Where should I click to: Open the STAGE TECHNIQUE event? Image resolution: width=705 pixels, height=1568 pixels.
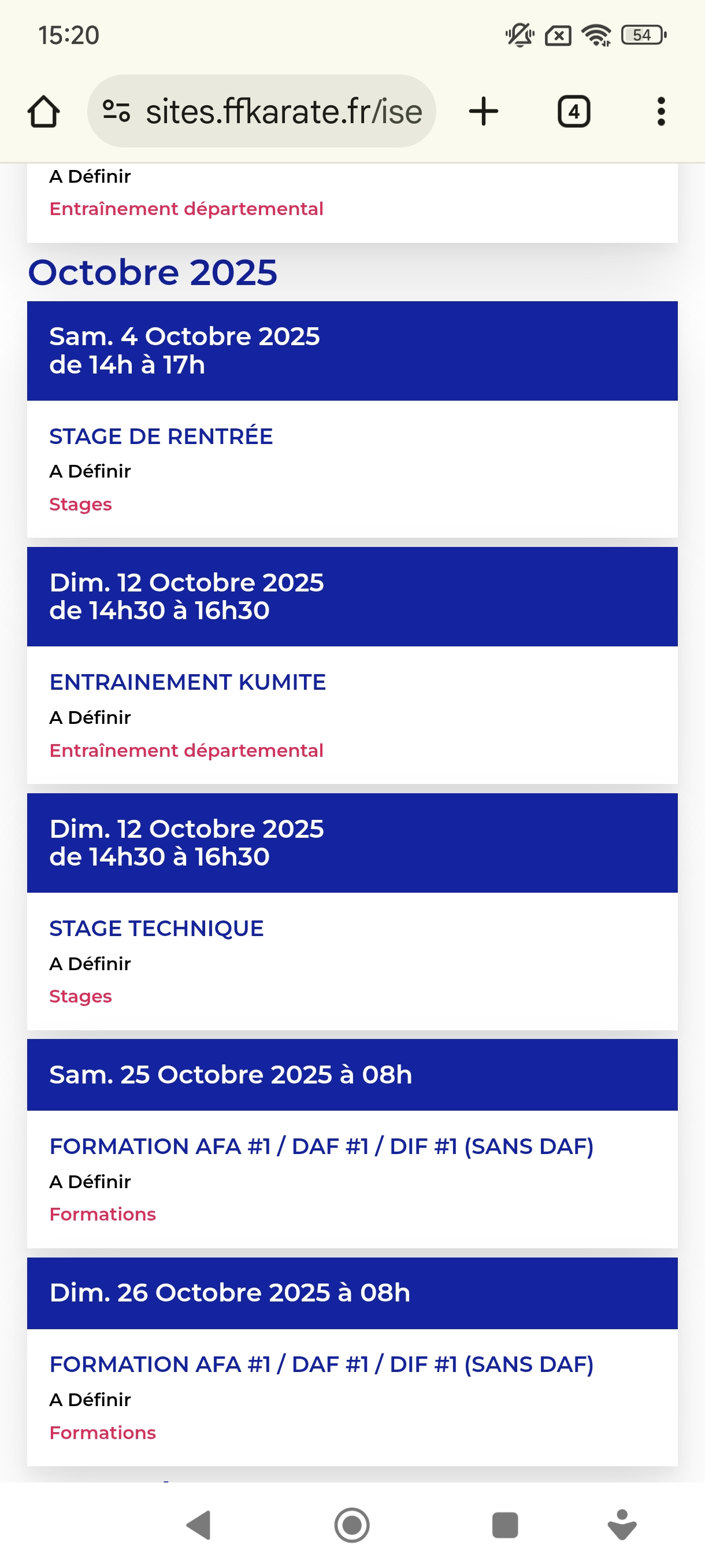click(x=157, y=929)
